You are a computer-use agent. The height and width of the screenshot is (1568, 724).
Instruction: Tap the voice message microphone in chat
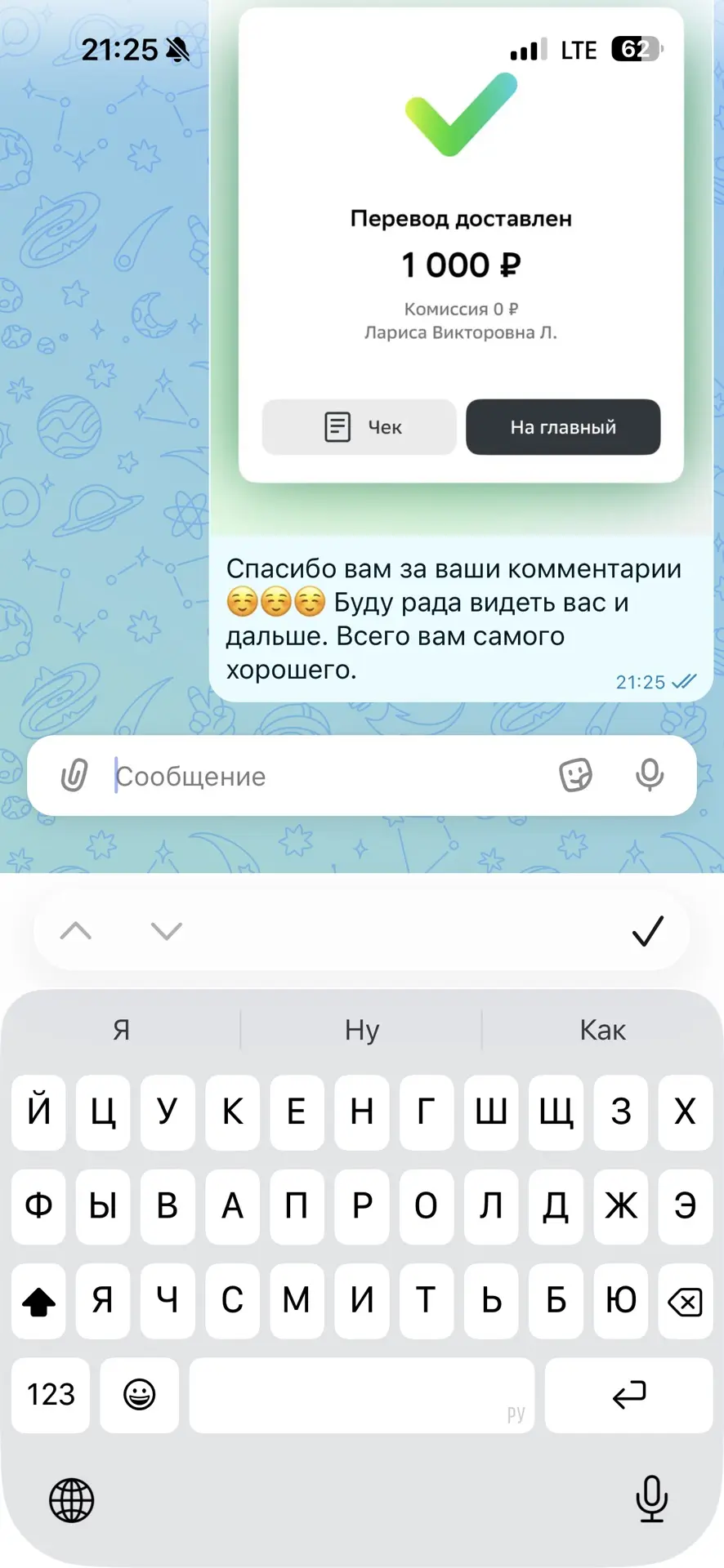[x=650, y=775]
